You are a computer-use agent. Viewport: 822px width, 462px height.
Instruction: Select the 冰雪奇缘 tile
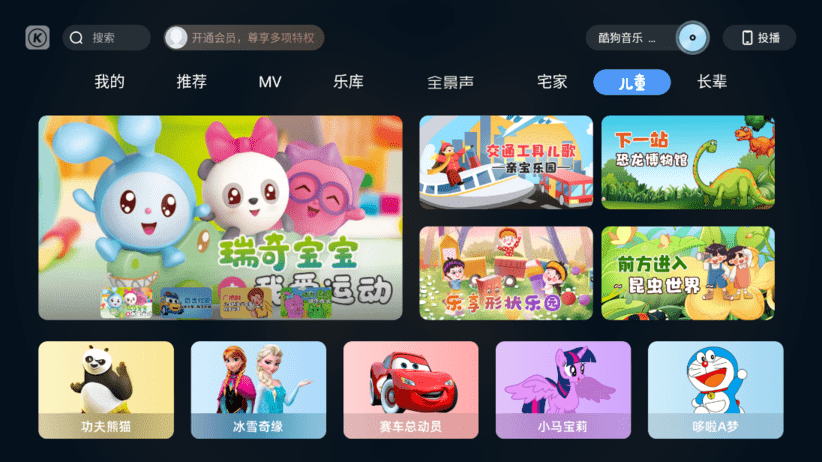(x=258, y=389)
